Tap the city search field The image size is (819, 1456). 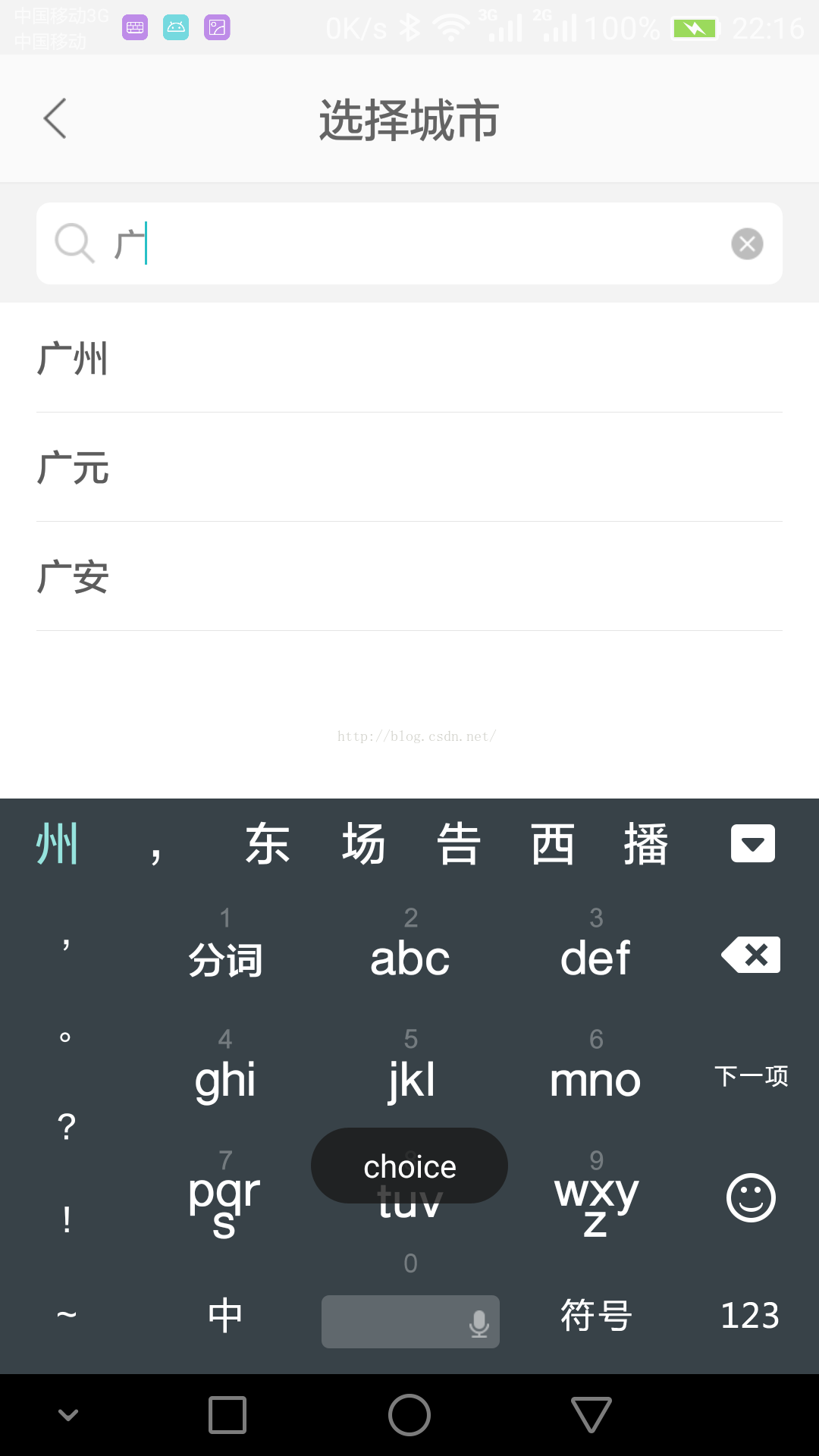coord(409,243)
